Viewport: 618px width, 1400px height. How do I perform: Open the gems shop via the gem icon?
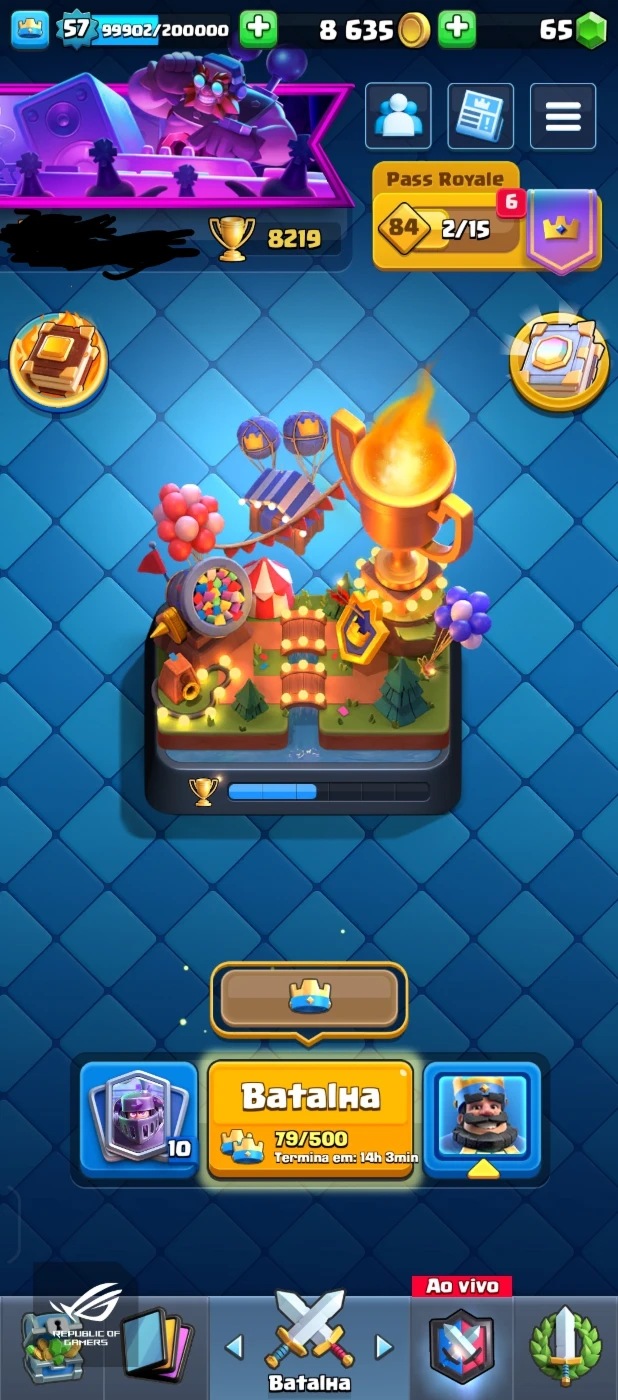(x=592, y=30)
